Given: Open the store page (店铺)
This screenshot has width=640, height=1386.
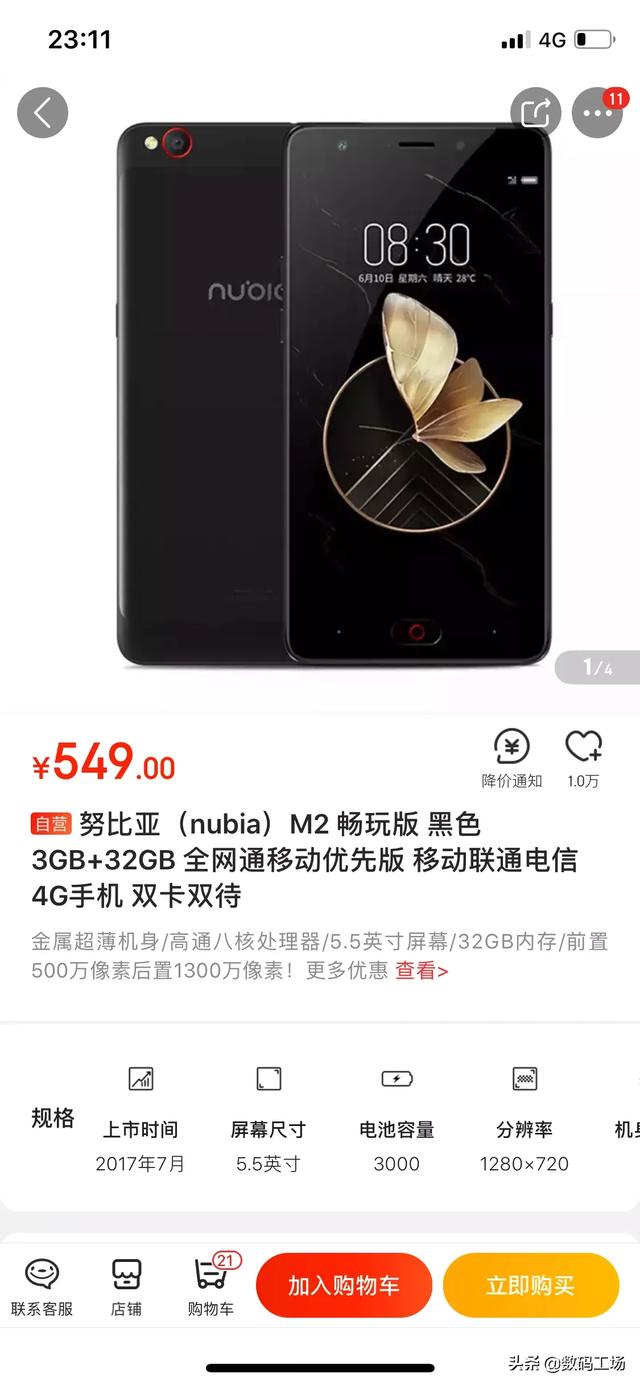Looking at the screenshot, I should (x=126, y=1287).
